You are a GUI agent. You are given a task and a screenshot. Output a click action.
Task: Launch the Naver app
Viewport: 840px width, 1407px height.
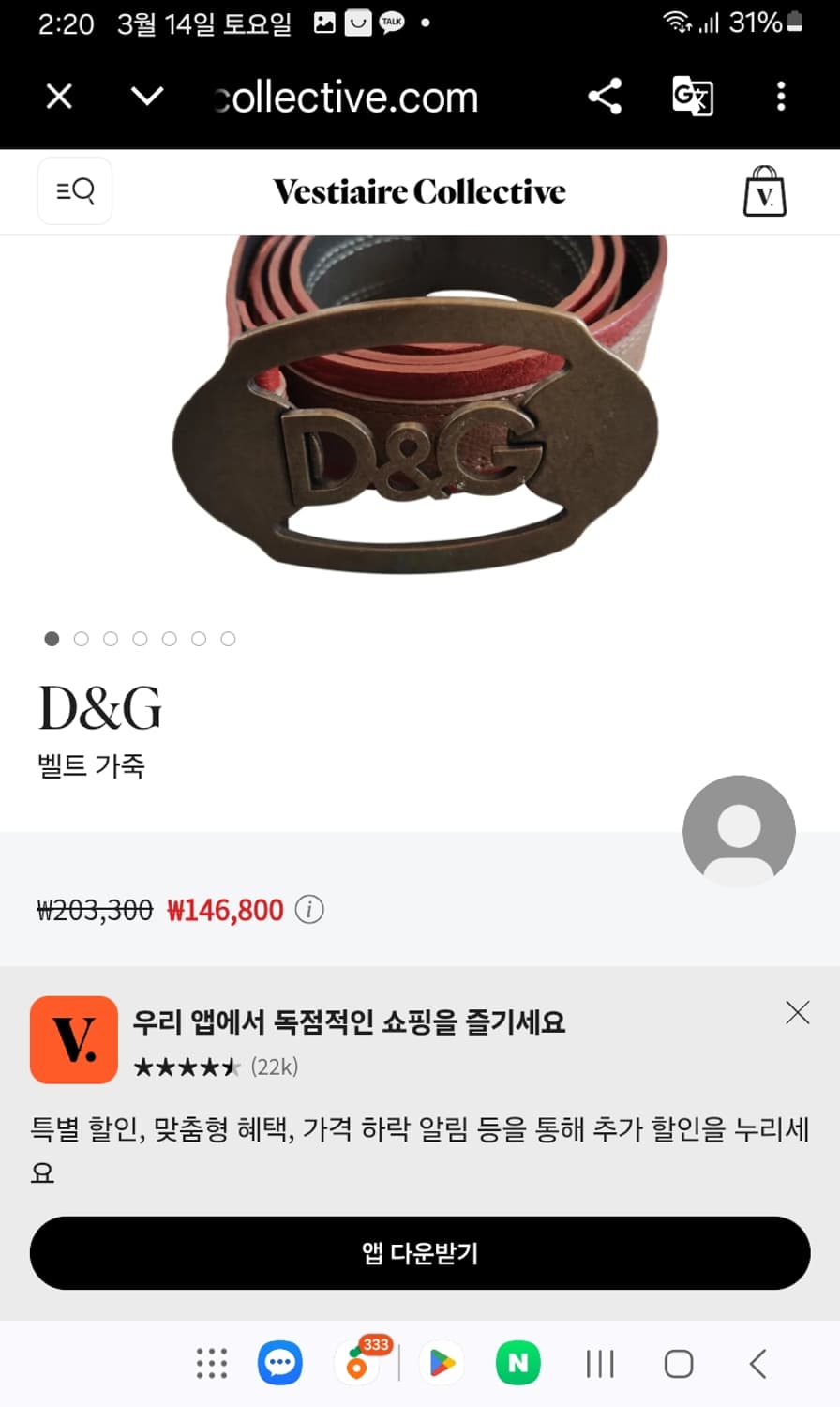coord(518,1362)
